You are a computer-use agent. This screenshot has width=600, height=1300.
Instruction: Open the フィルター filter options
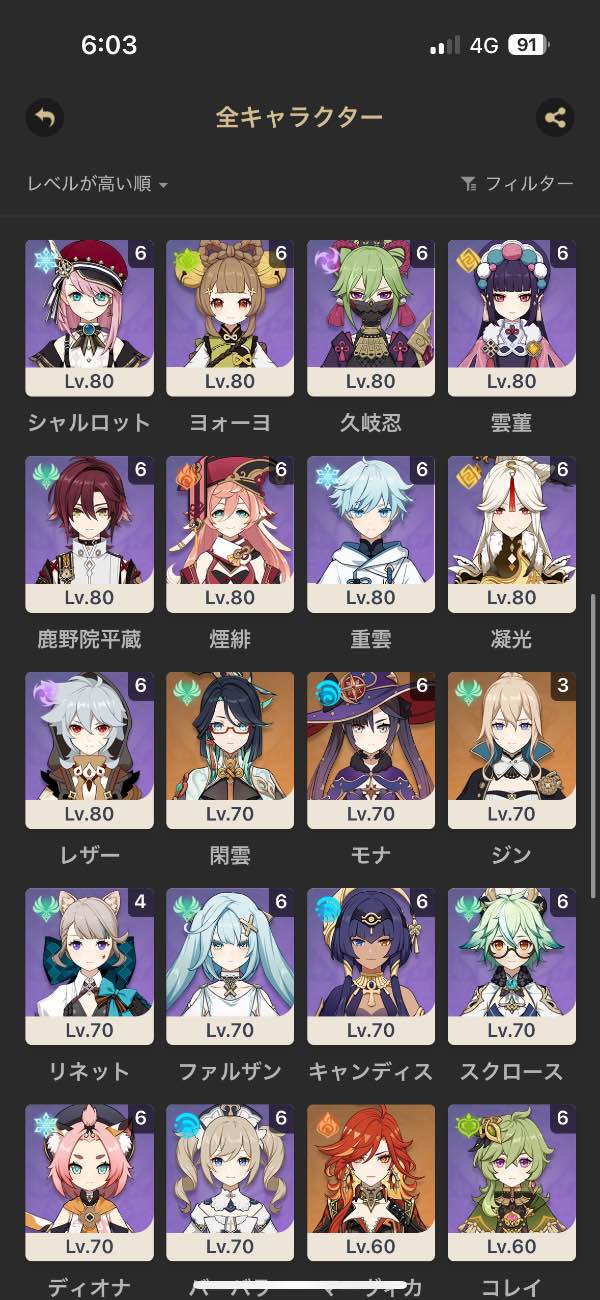click(x=517, y=184)
